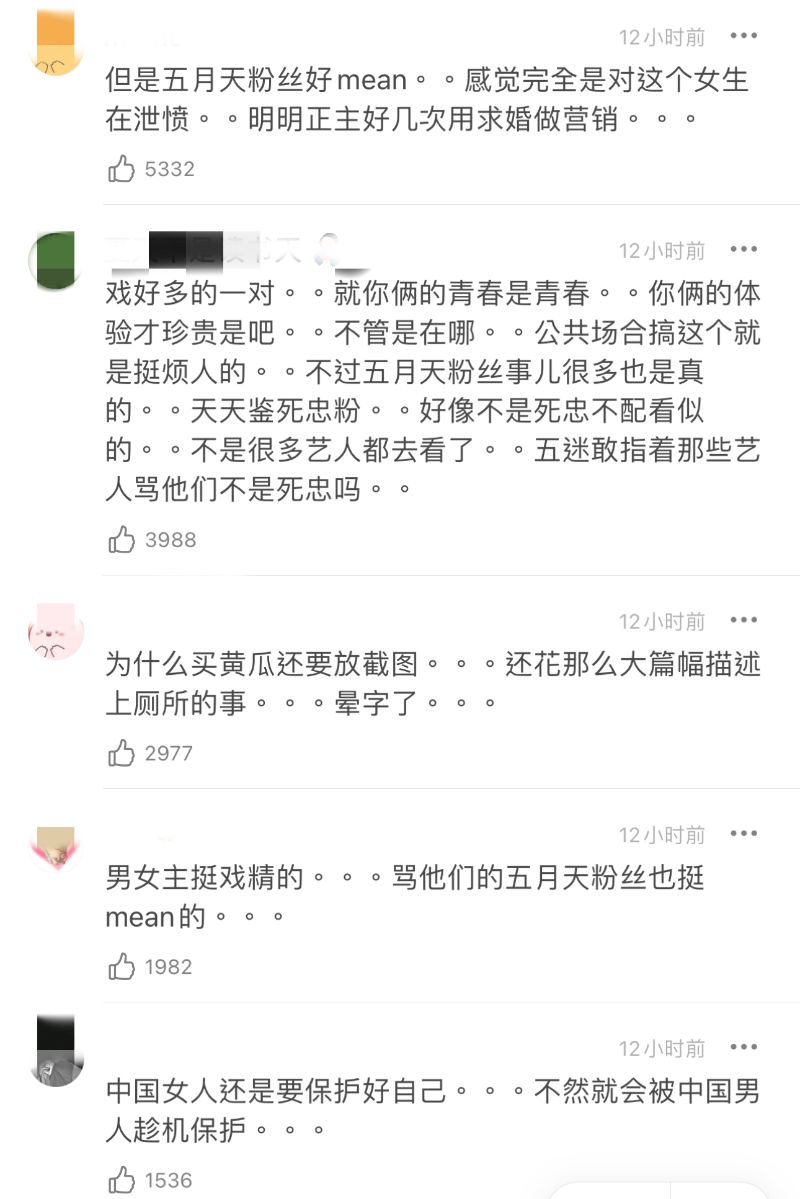Like the comment starting 戏好多的一对
This screenshot has width=800, height=1199.
(x=121, y=540)
